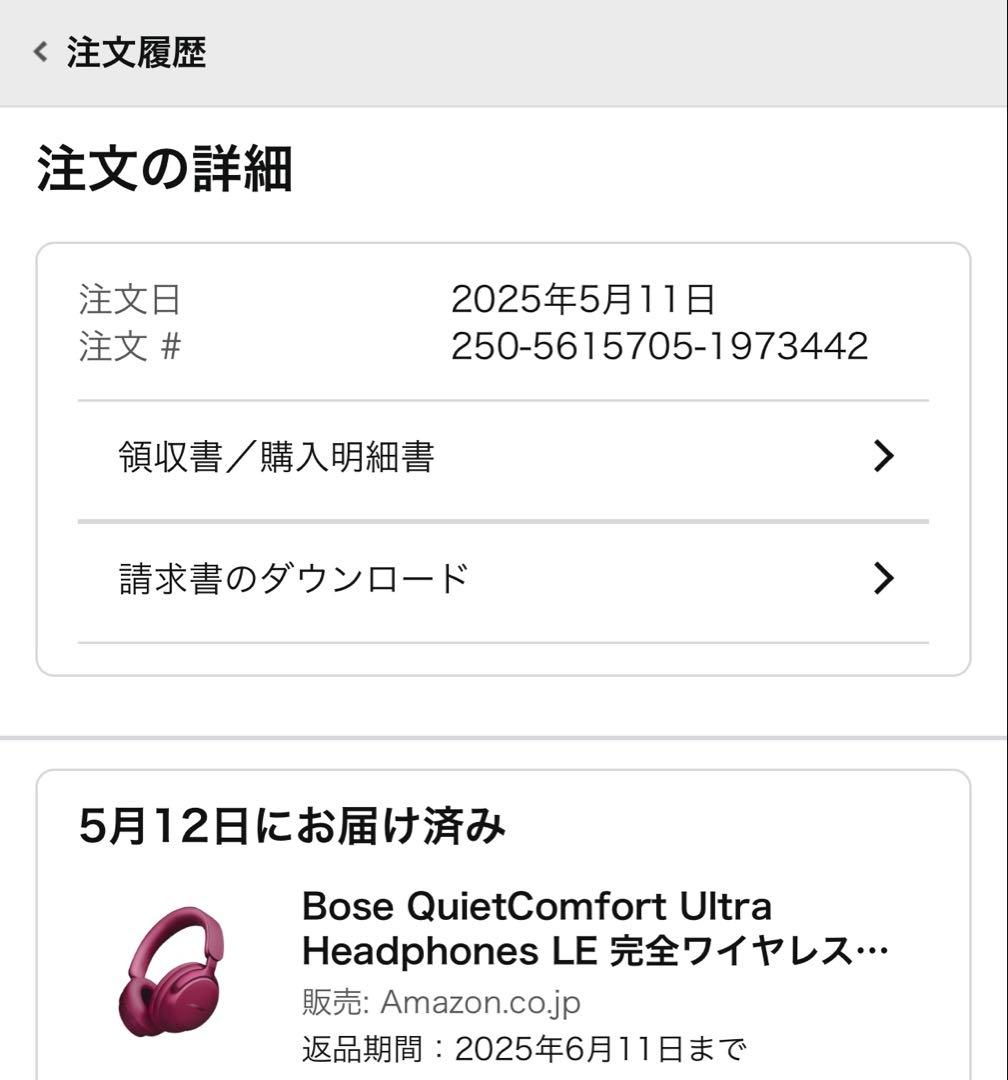
Task: Open 領収書／購入明細書 via its chevron
Action: (884, 457)
